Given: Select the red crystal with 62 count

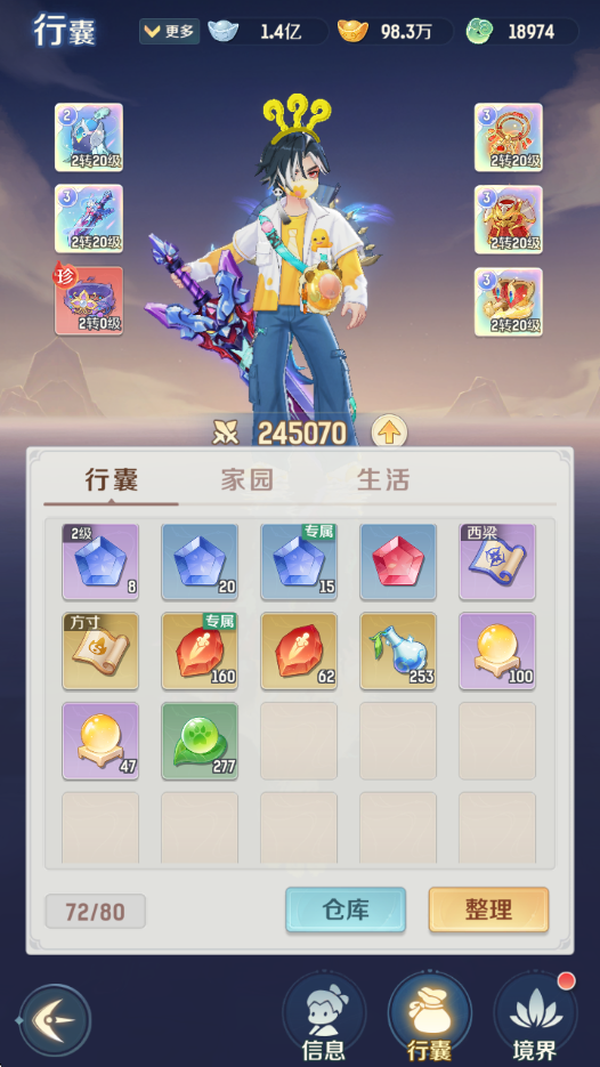Looking at the screenshot, I should tap(298, 651).
